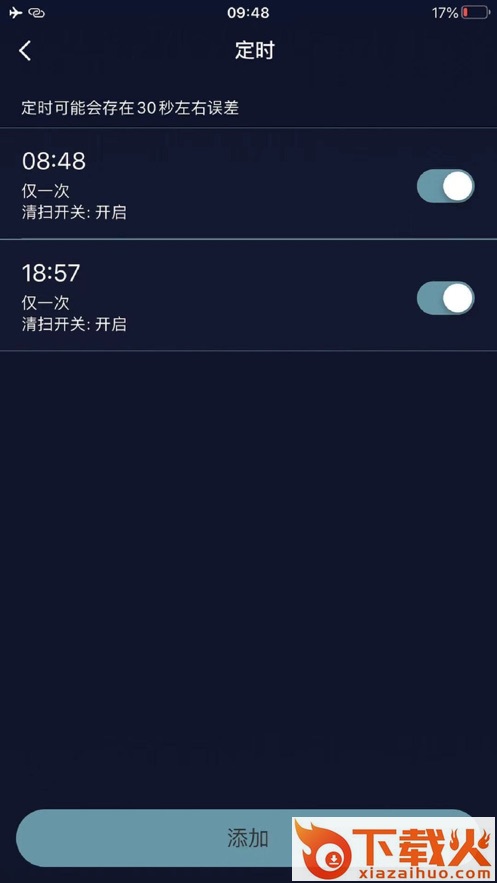
Task: Open the 18:57 timer details
Action: tap(248, 295)
